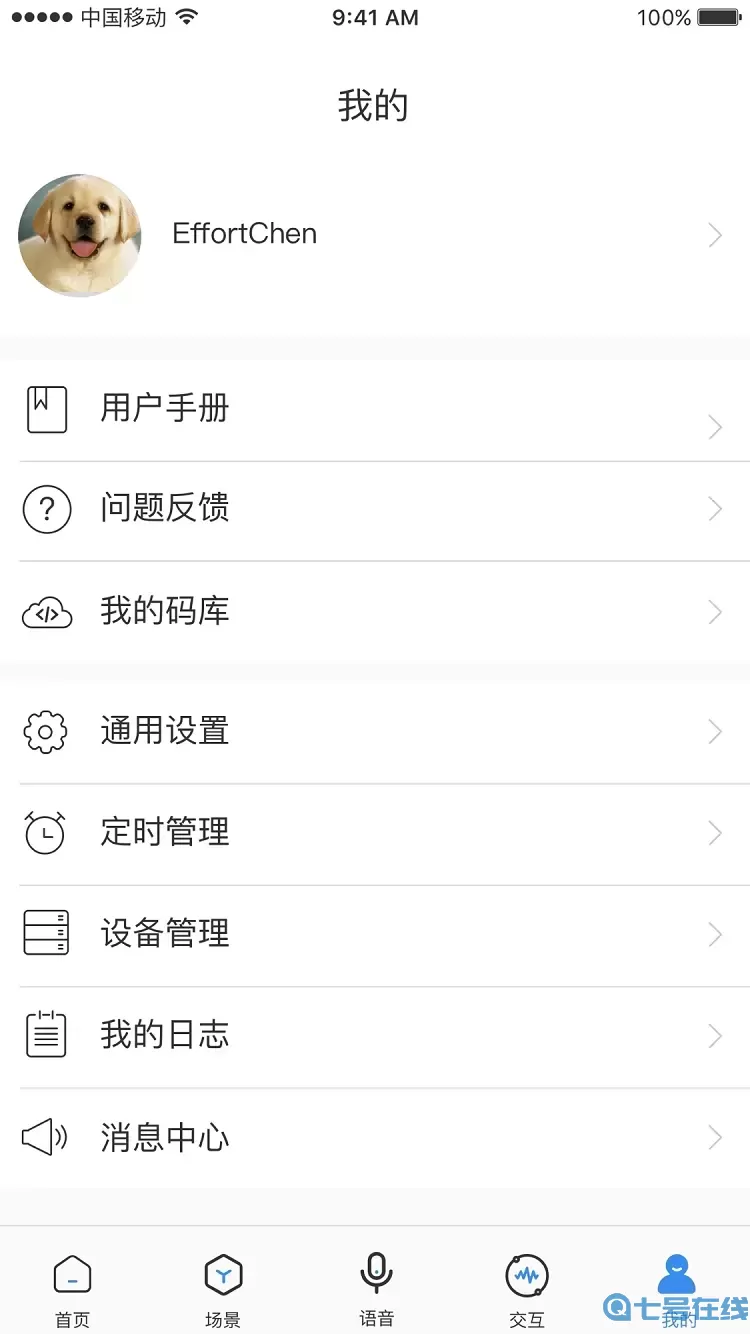
Task: Tap the 问题反馈 question mark icon
Action: [45, 509]
